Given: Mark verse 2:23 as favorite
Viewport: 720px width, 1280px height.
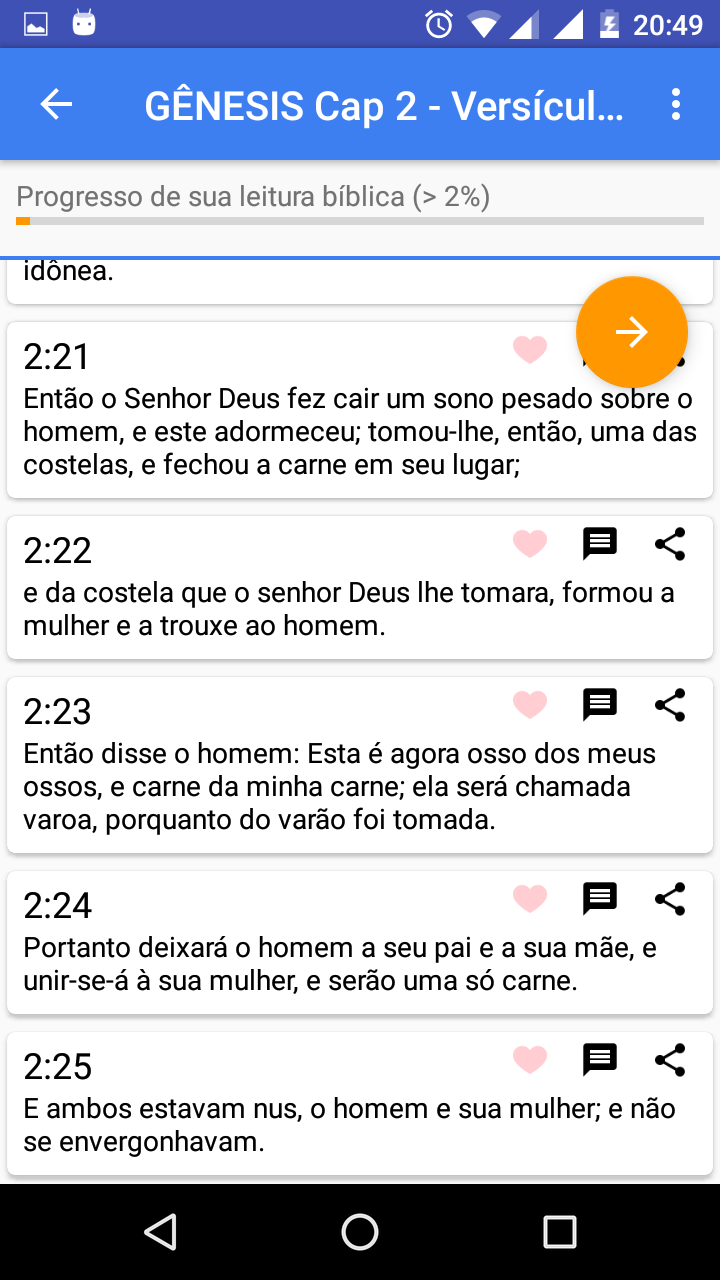Looking at the screenshot, I should point(530,705).
